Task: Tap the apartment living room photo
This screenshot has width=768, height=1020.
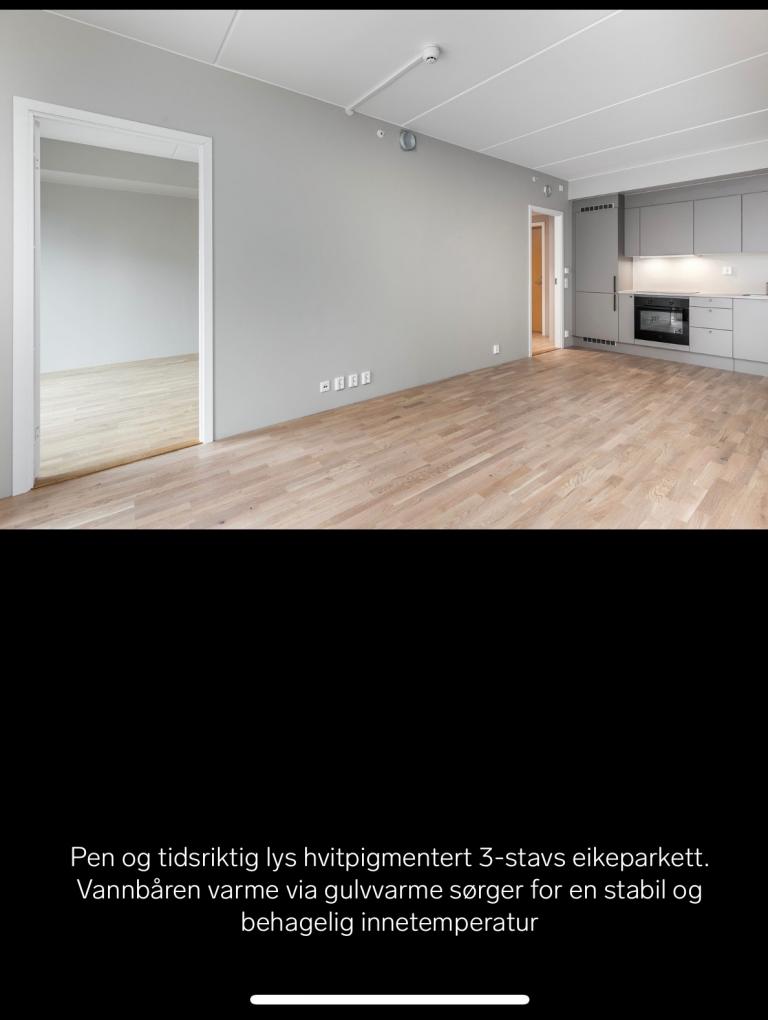Action: point(384,268)
